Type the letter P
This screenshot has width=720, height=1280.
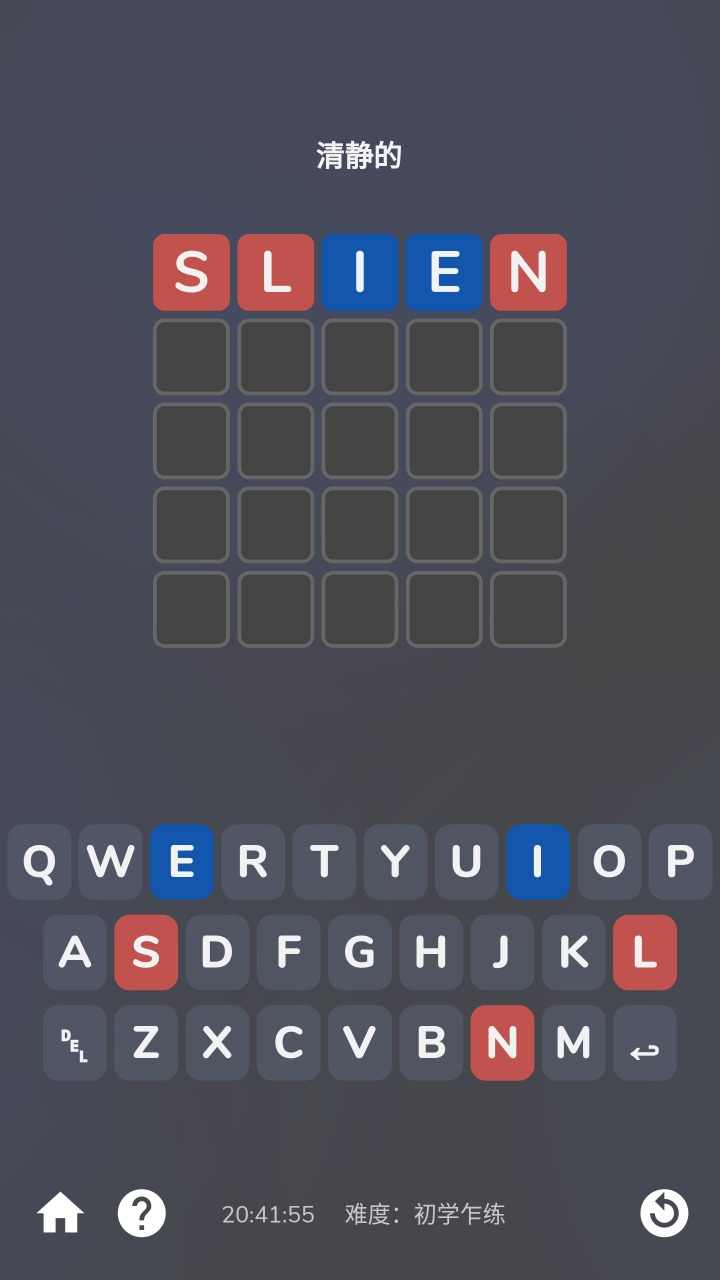point(680,861)
